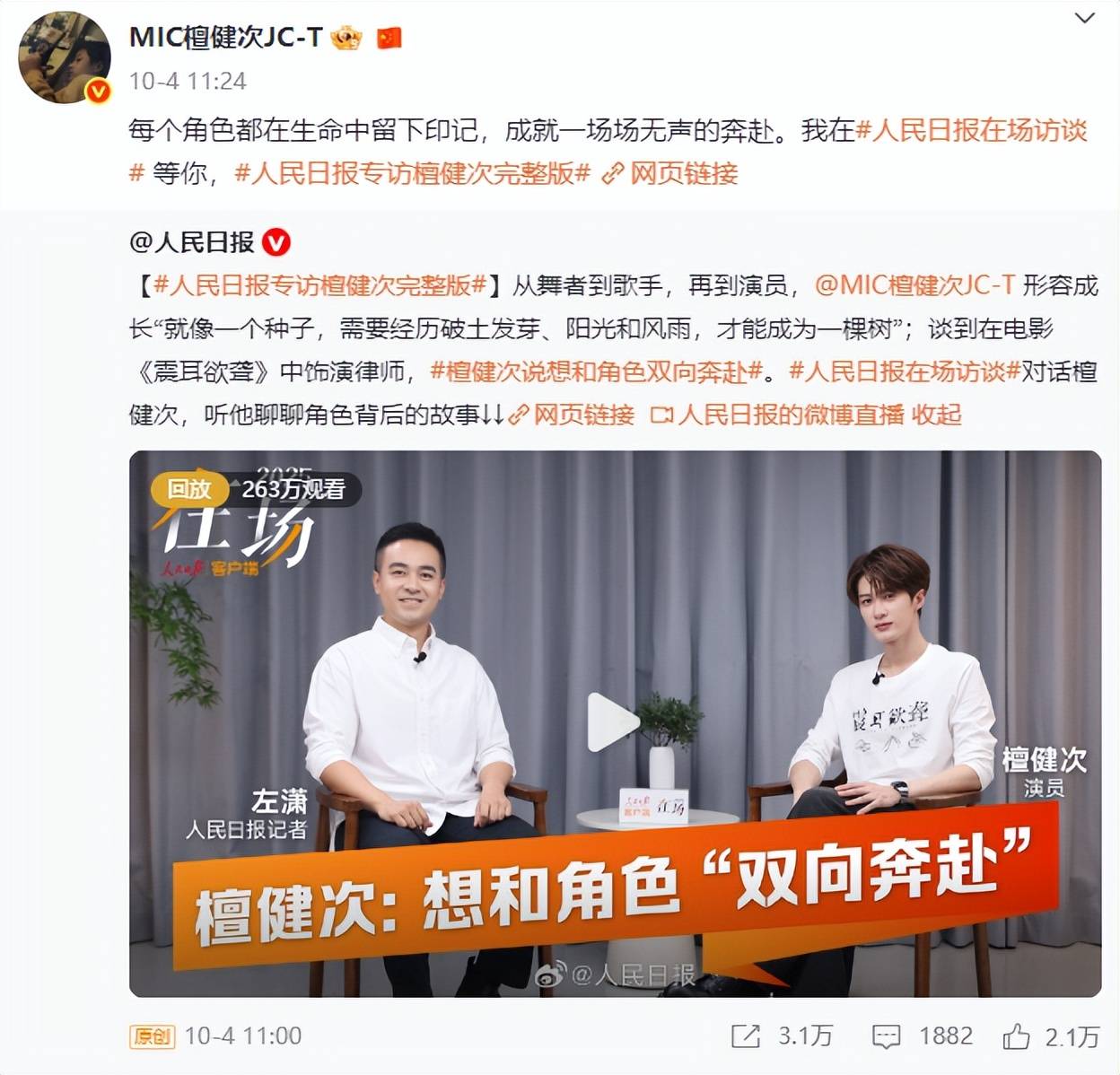The image size is (1120, 1075).
Task: Collapse the post with 收起
Action: (936, 415)
